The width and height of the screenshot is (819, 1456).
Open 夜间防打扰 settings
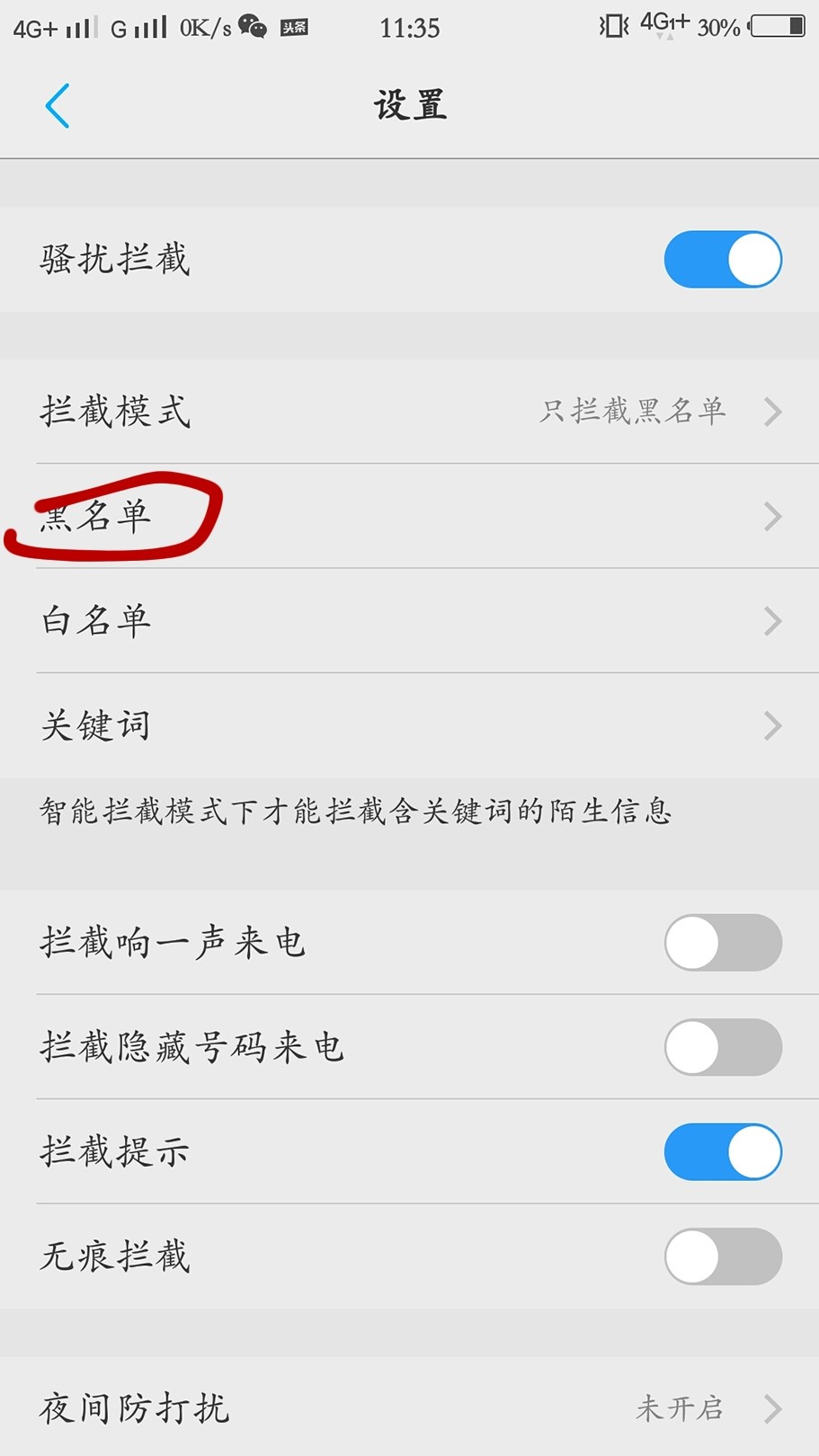409,1407
